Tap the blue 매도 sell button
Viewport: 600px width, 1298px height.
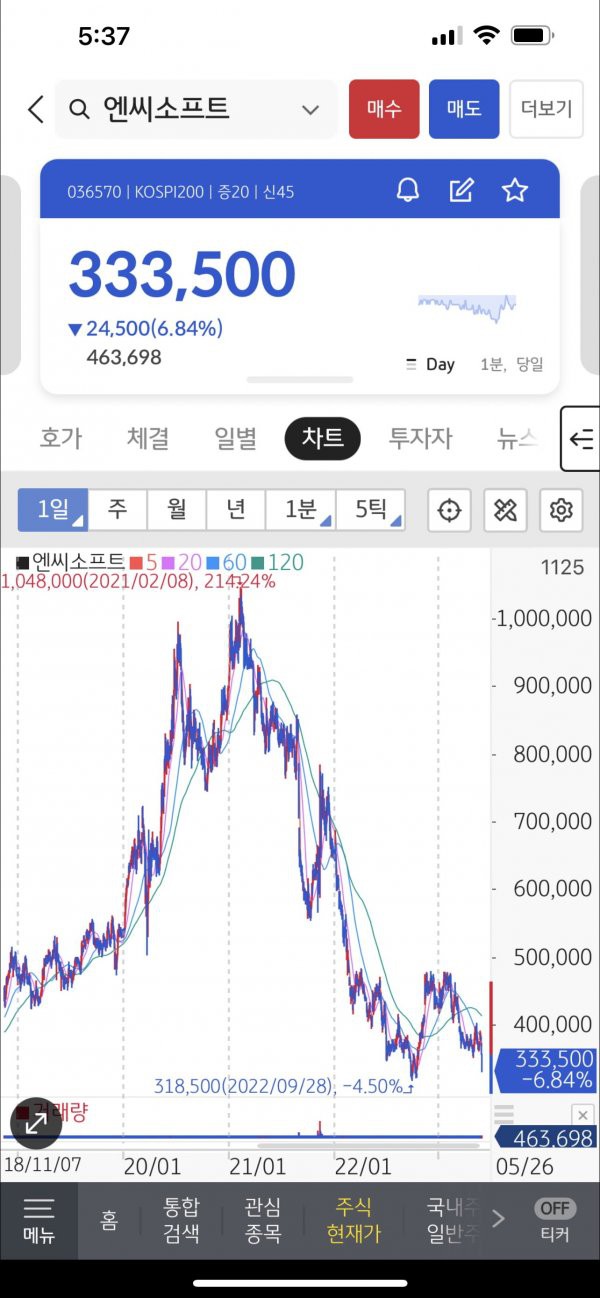tap(464, 109)
